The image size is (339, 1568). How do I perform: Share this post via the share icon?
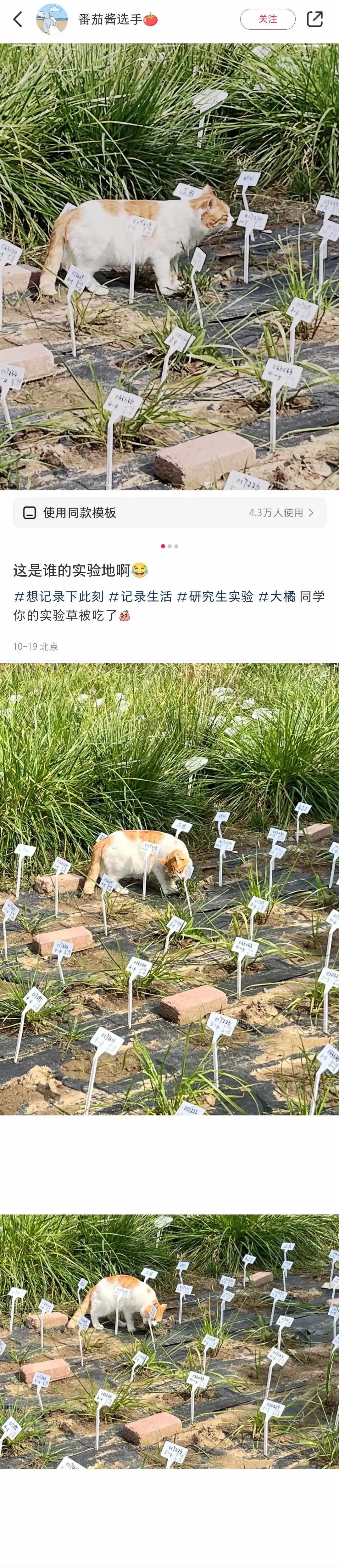[x=315, y=20]
